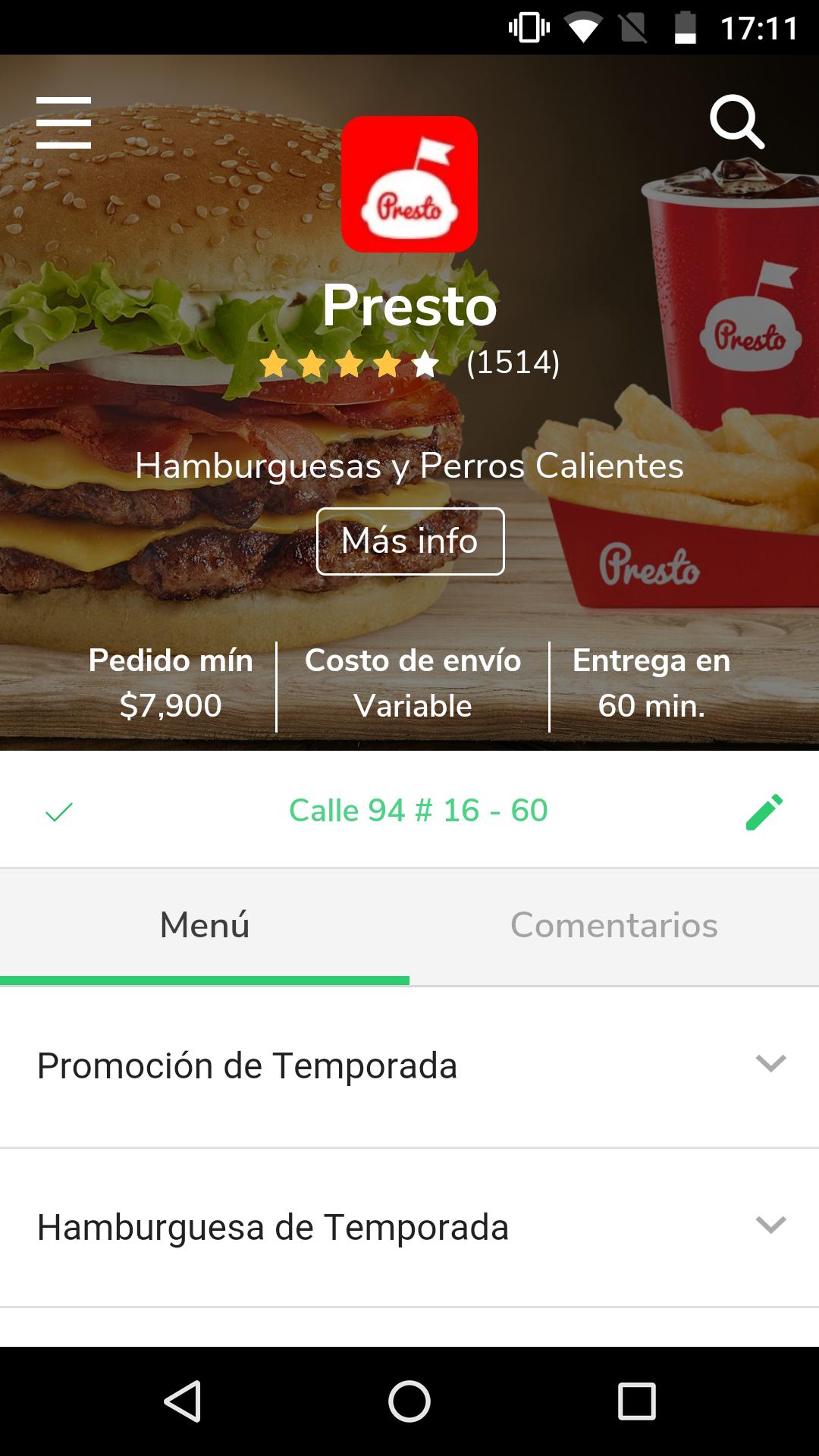Tap the recent apps navigation button
Viewport: 819px width, 1456px height.
coord(634,1401)
